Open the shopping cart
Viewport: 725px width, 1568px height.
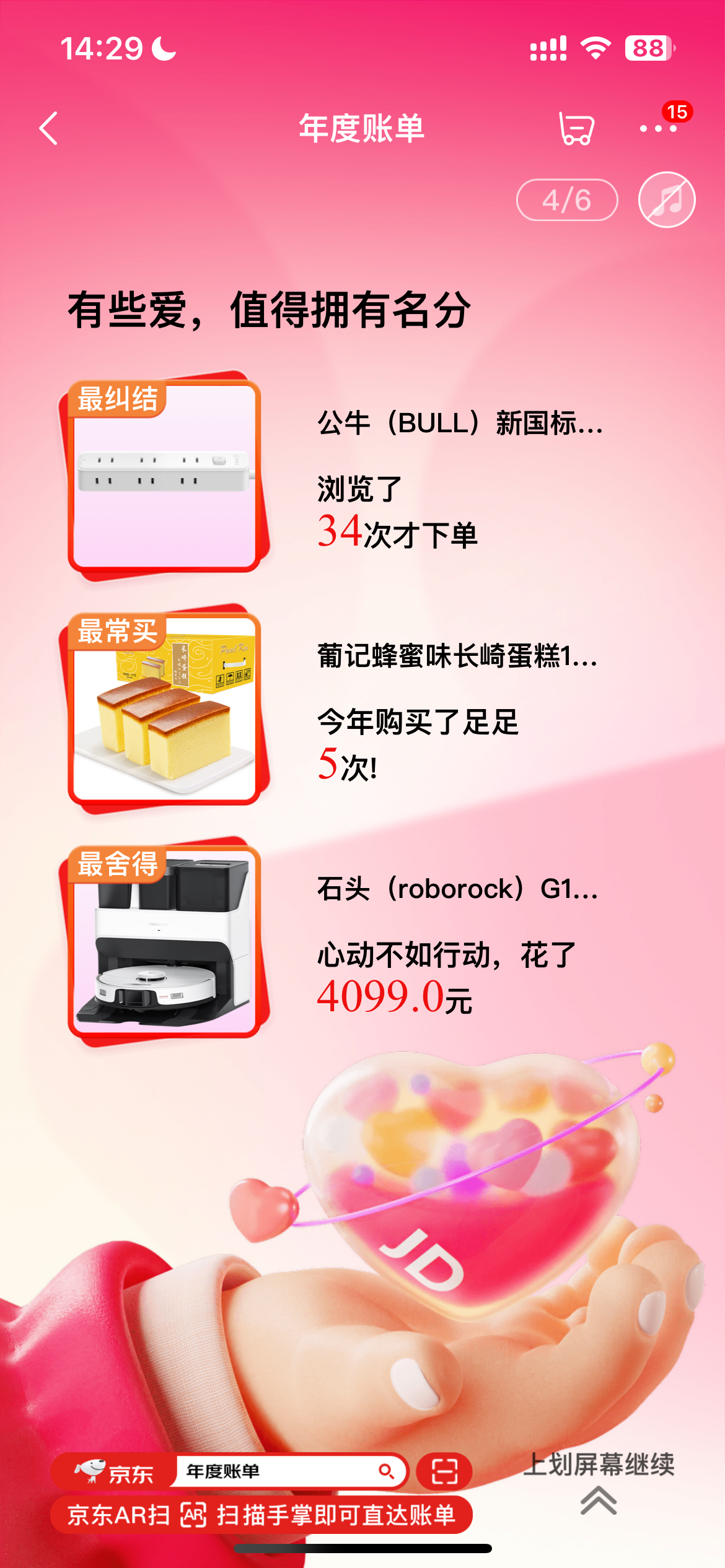[x=576, y=128]
